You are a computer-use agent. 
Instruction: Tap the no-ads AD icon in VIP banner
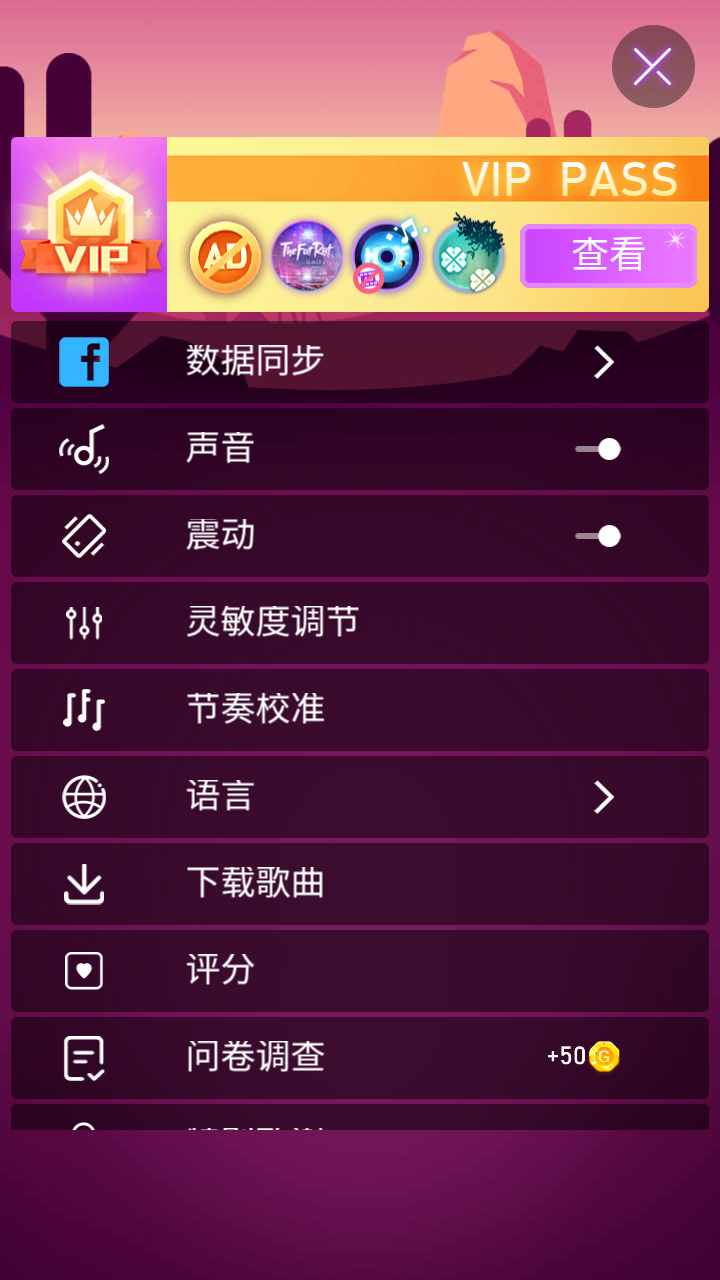click(224, 257)
